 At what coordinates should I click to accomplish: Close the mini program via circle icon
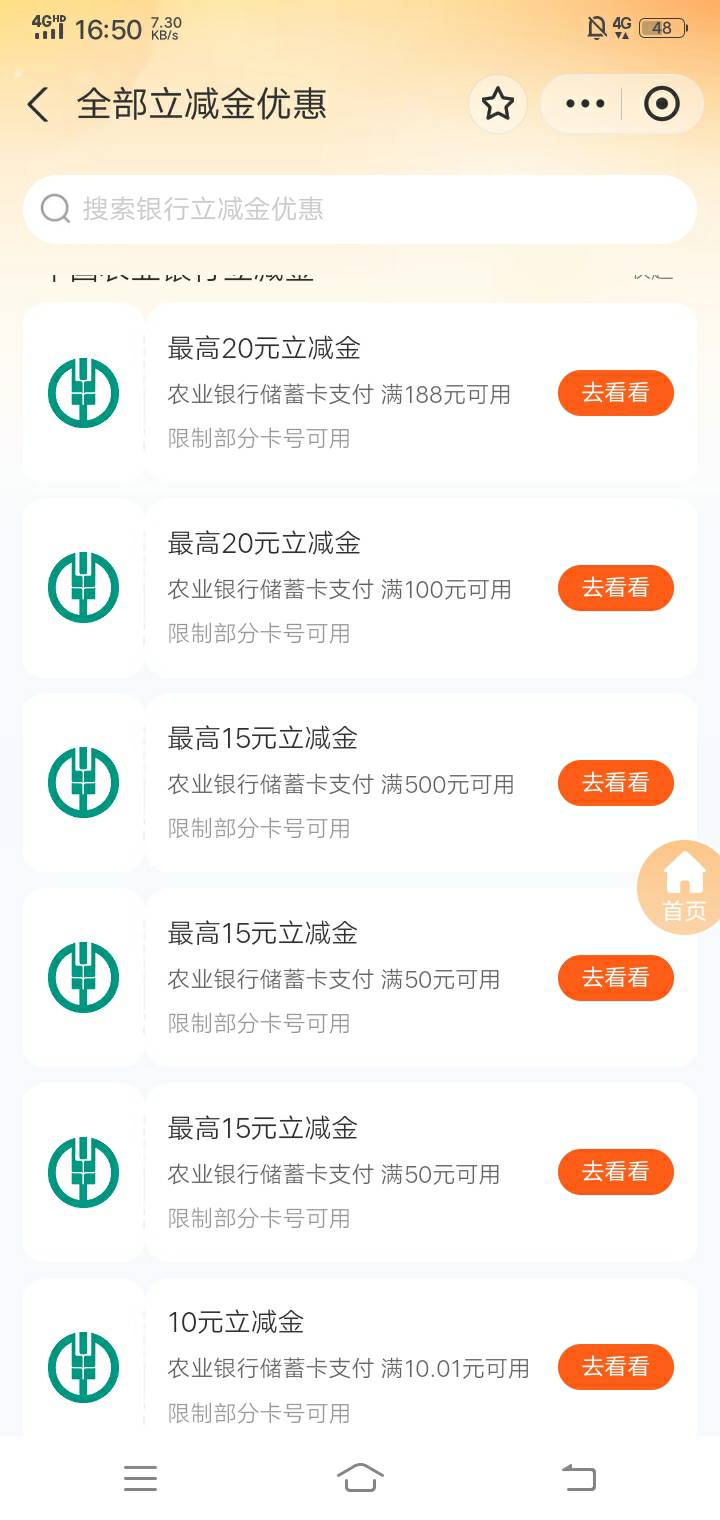tap(661, 104)
